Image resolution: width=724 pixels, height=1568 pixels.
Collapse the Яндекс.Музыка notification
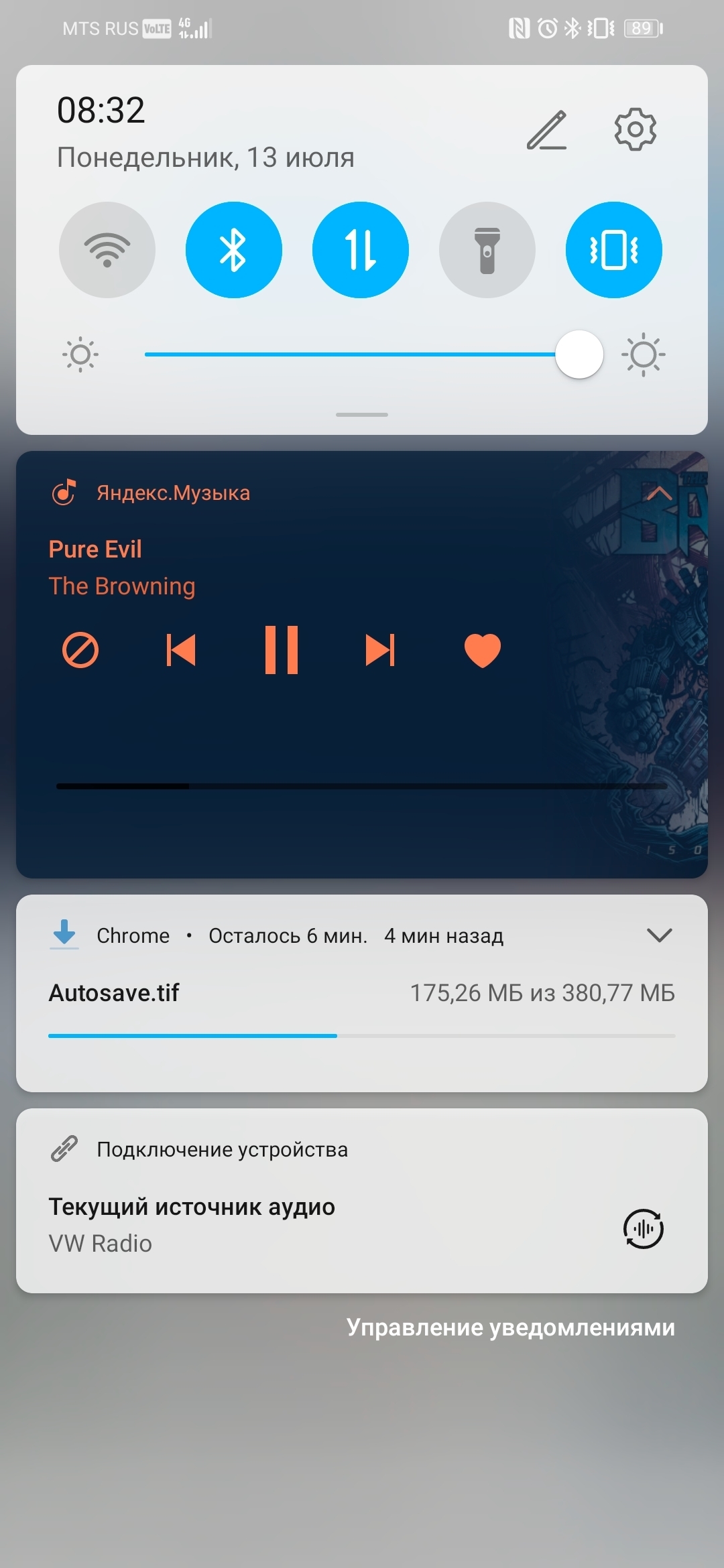[659, 494]
